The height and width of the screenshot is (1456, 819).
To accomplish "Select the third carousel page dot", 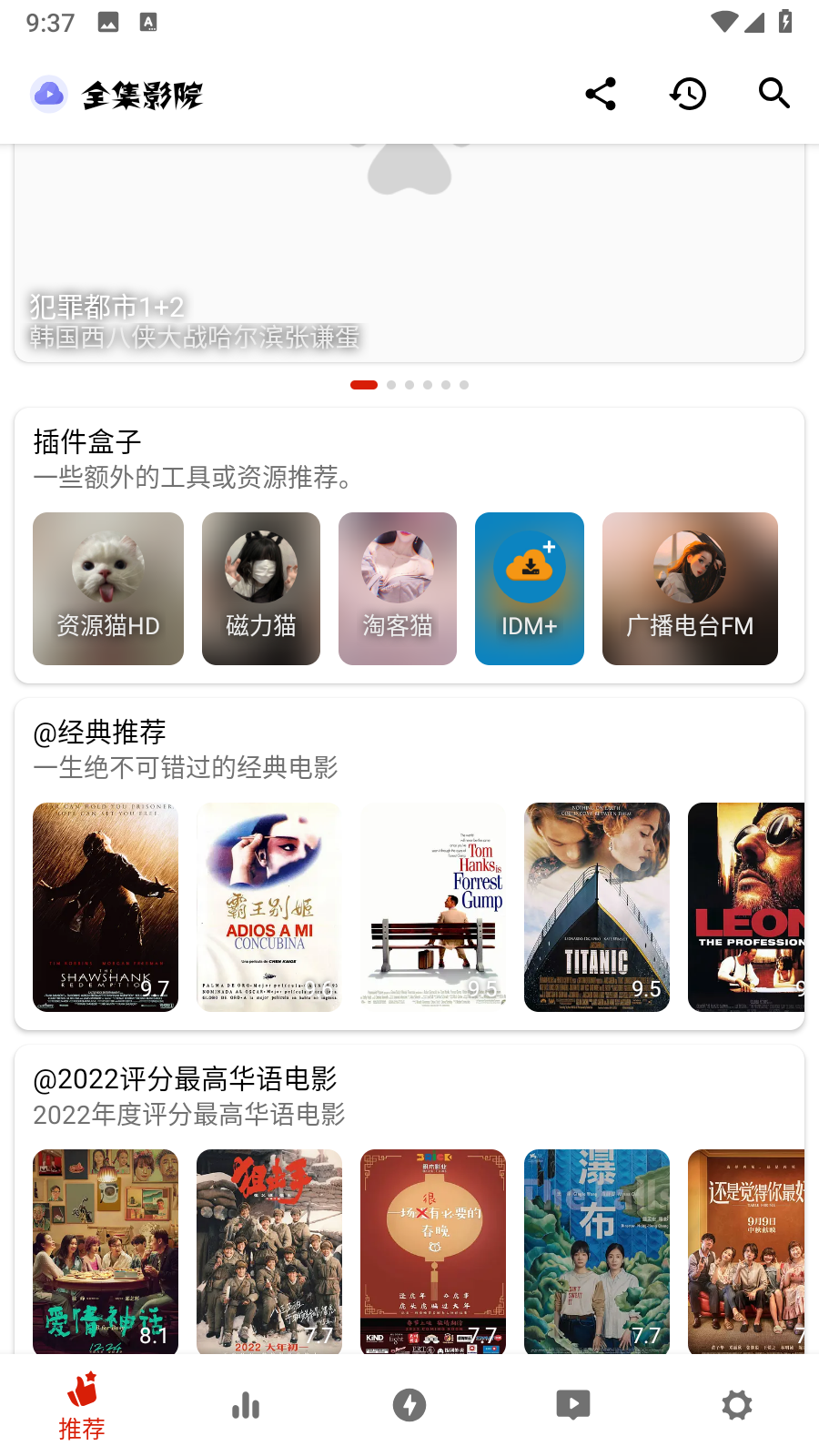I will 409,384.
